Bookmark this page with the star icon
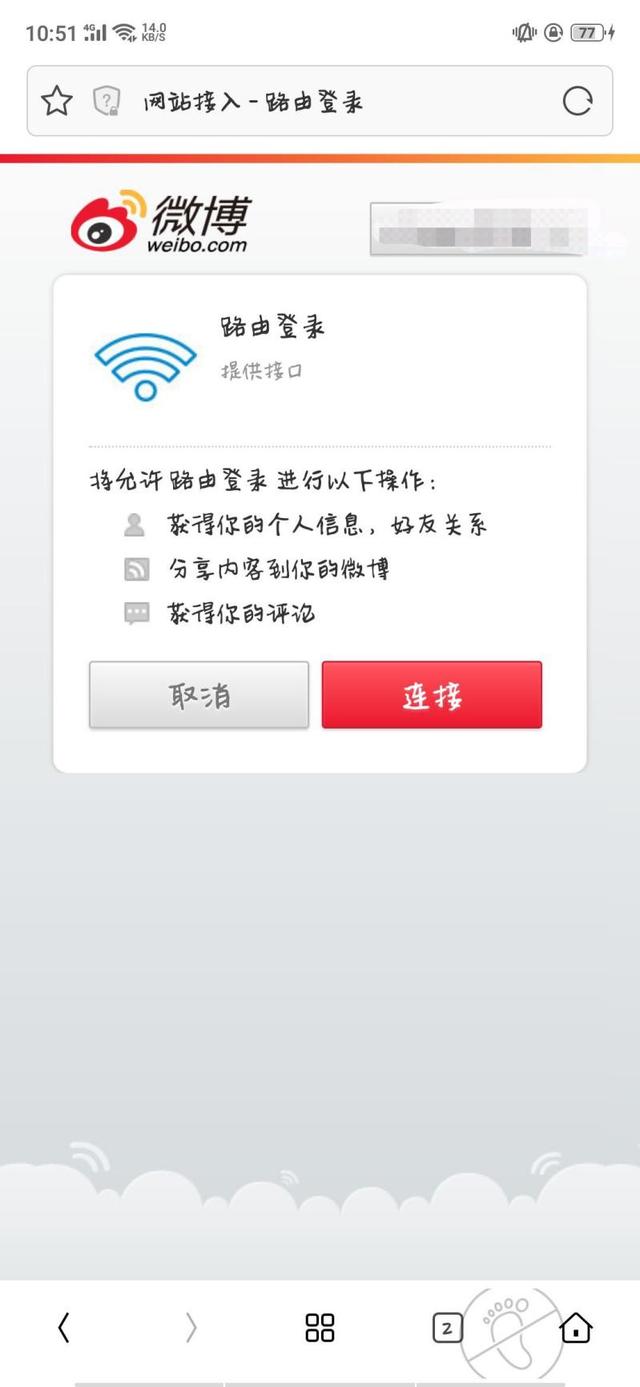Image resolution: width=640 pixels, height=1387 pixels. coord(57,101)
